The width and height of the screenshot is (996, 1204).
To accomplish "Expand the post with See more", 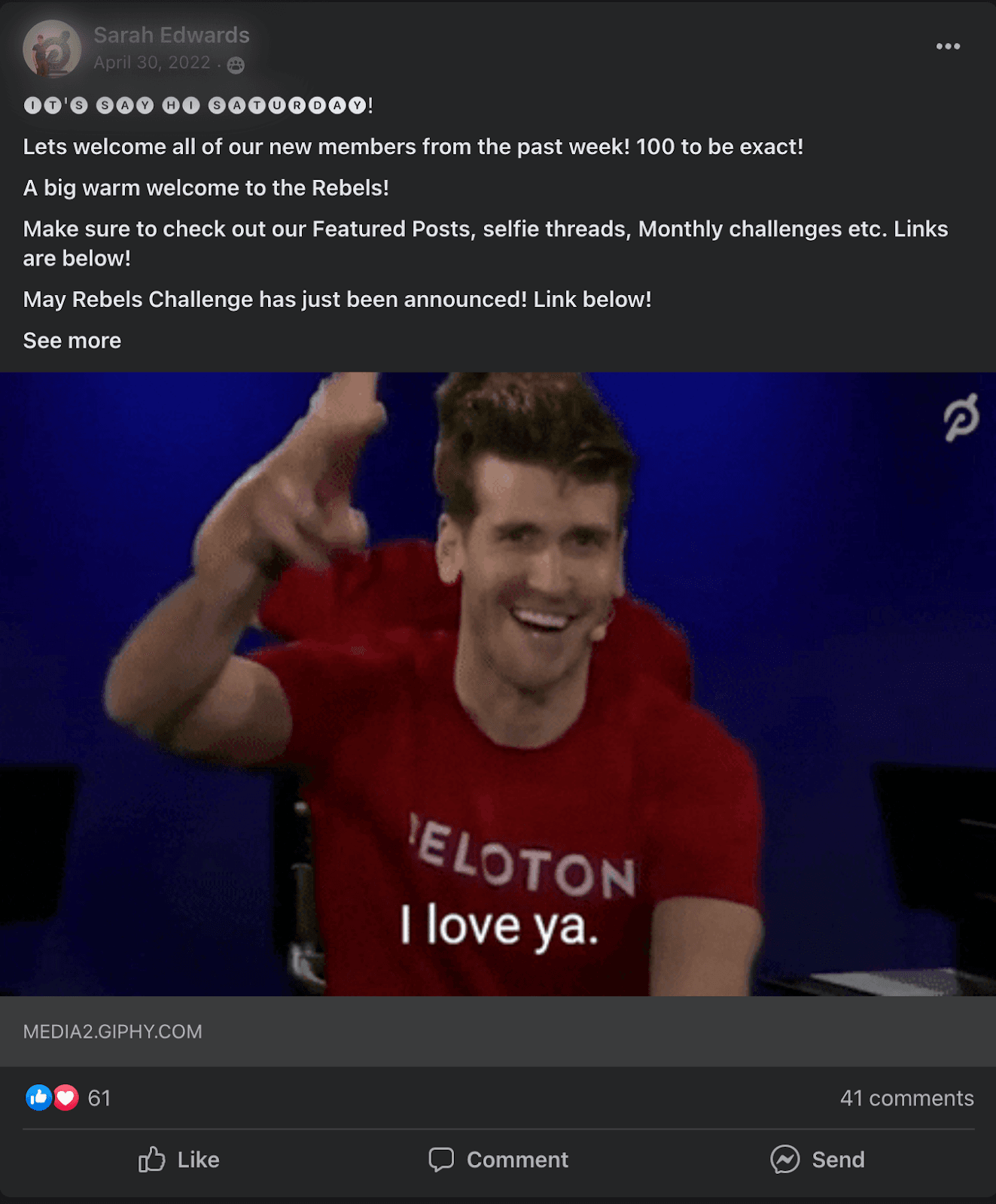I will coord(72,341).
